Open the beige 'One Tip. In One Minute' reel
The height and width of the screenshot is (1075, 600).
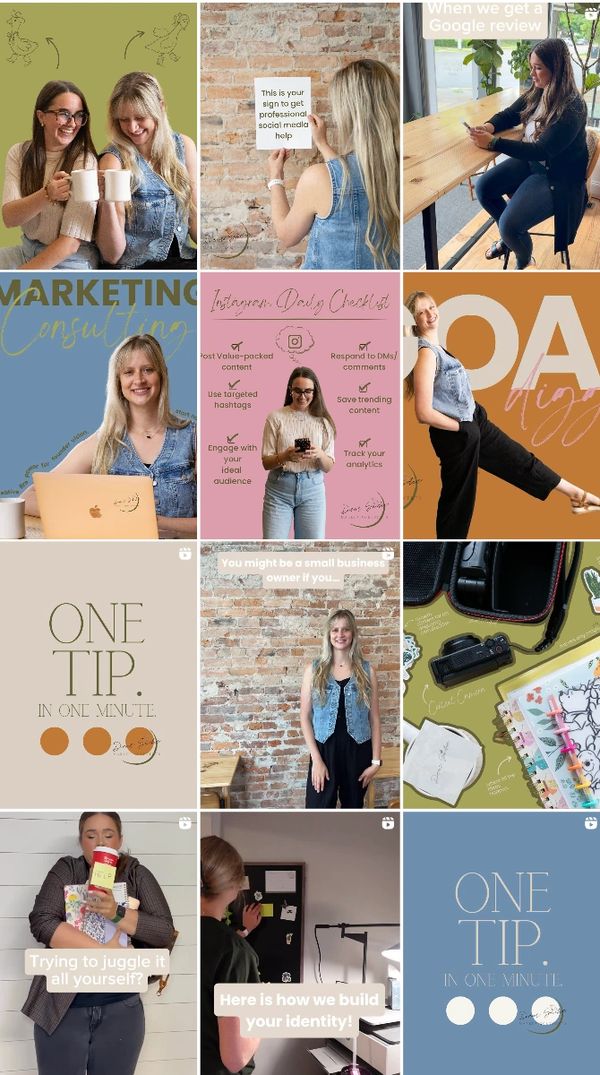[98, 675]
